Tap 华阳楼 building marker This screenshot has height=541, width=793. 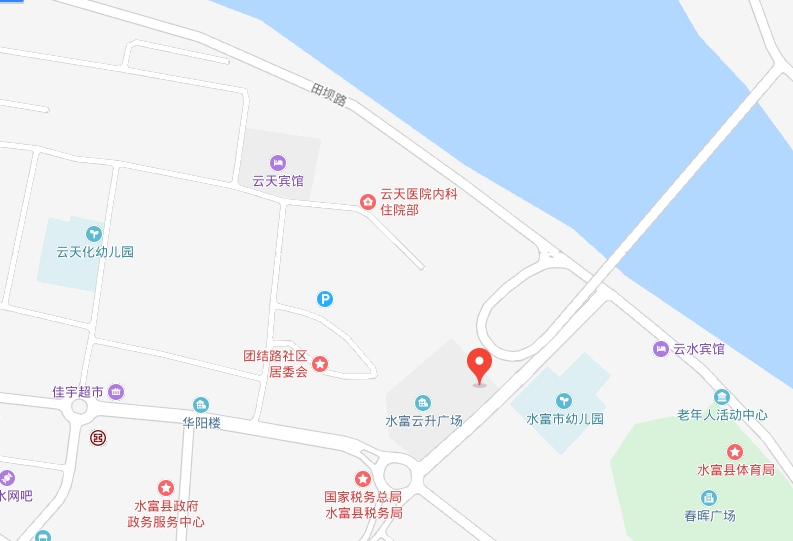point(201,405)
